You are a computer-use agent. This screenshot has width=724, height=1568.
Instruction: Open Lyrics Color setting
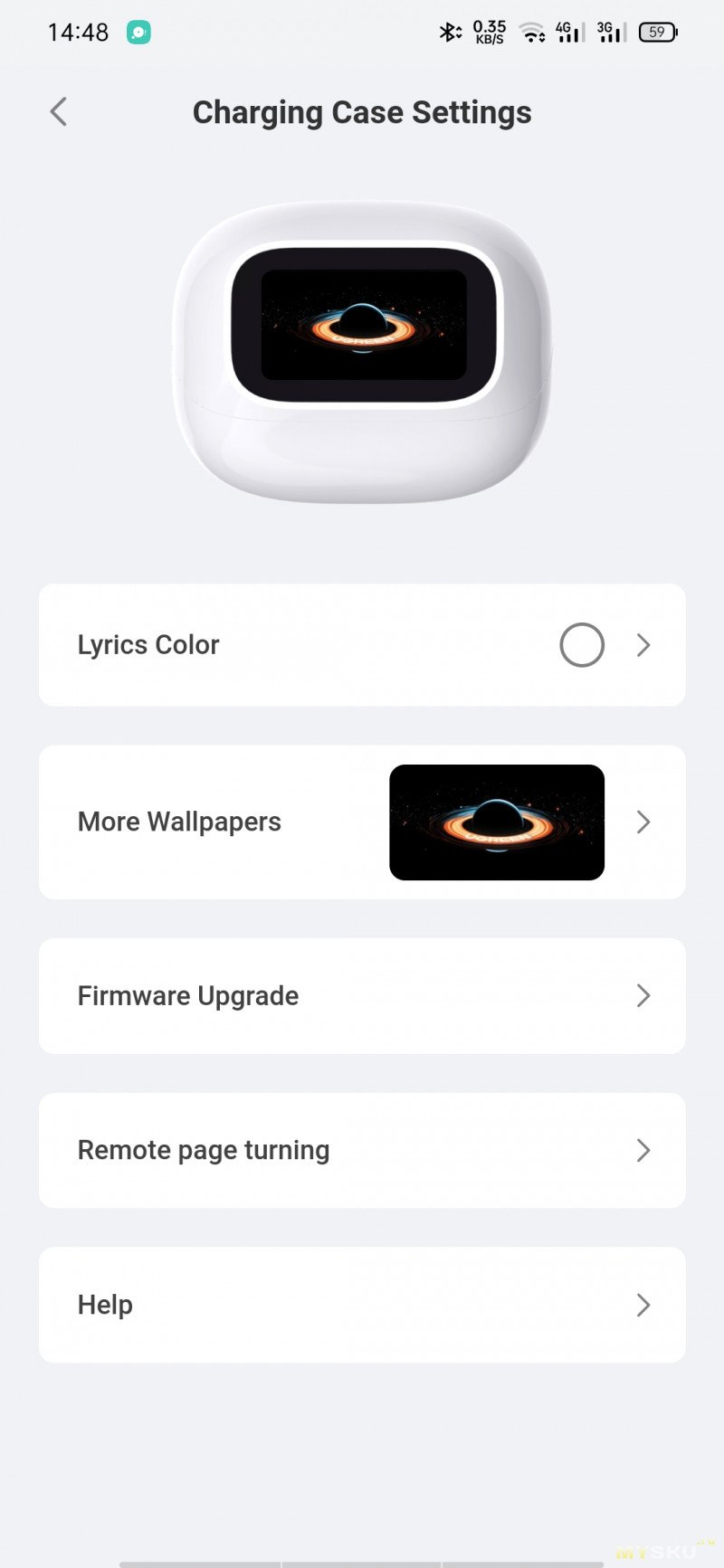coord(362,645)
